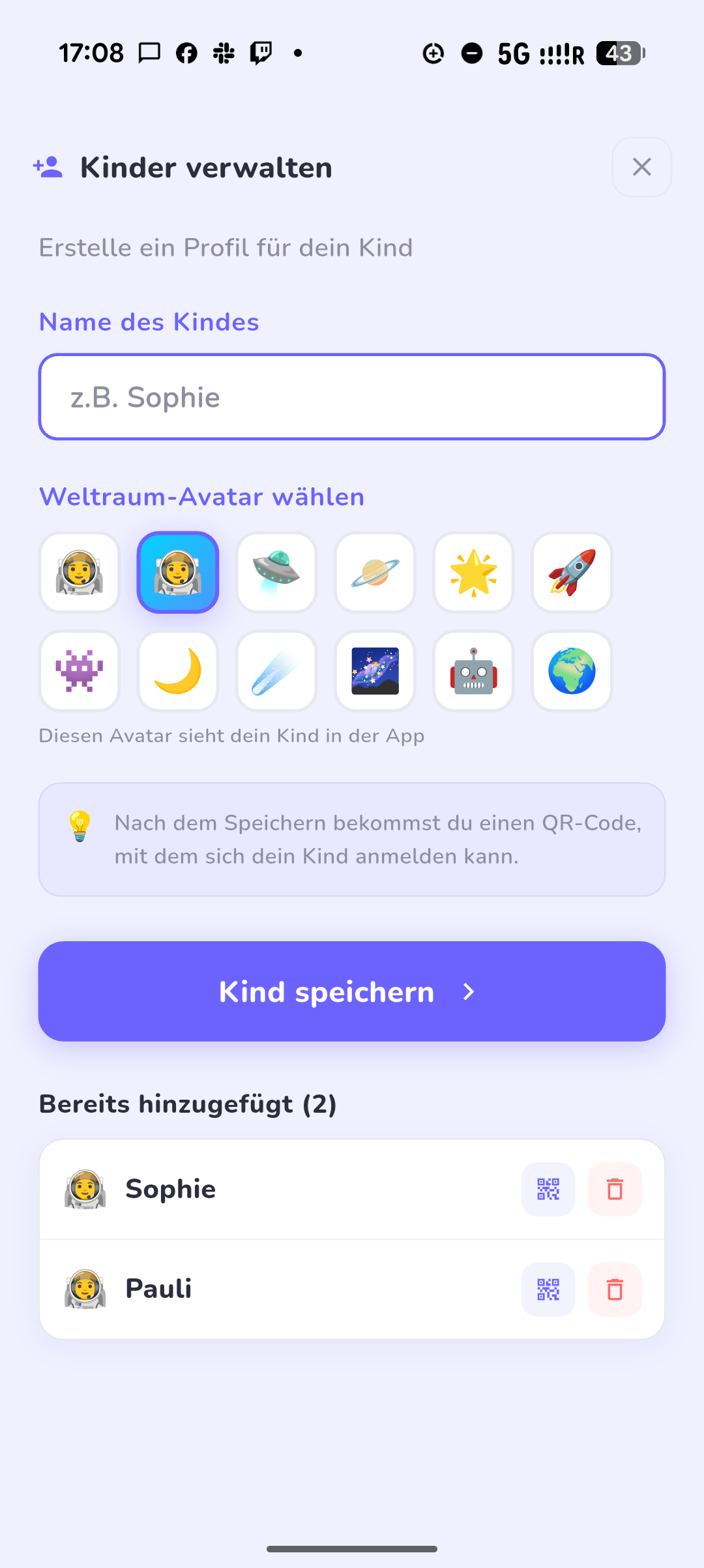Choose the Milky Way galaxy avatar
This screenshot has width=704, height=1568.
click(375, 671)
